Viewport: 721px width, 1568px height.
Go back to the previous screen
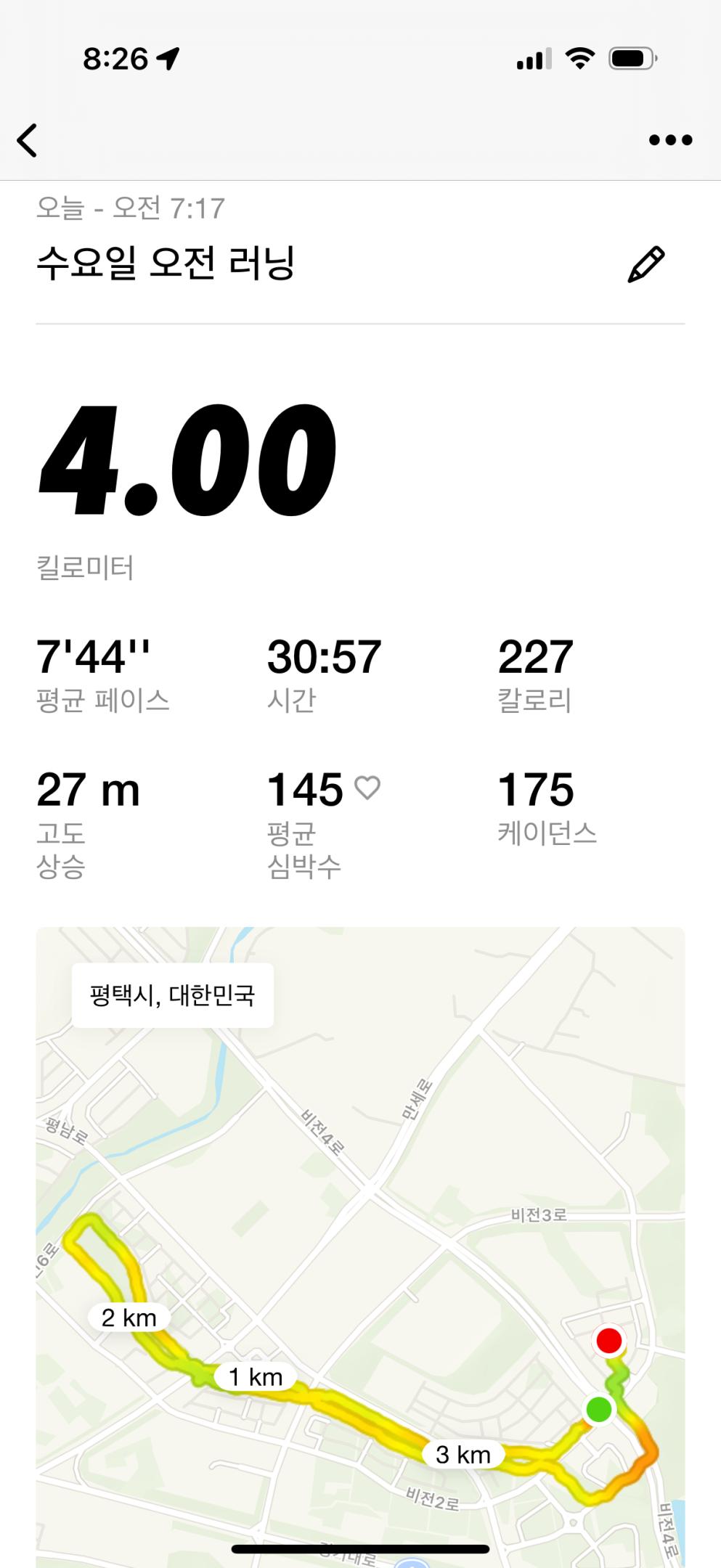point(28,140)
